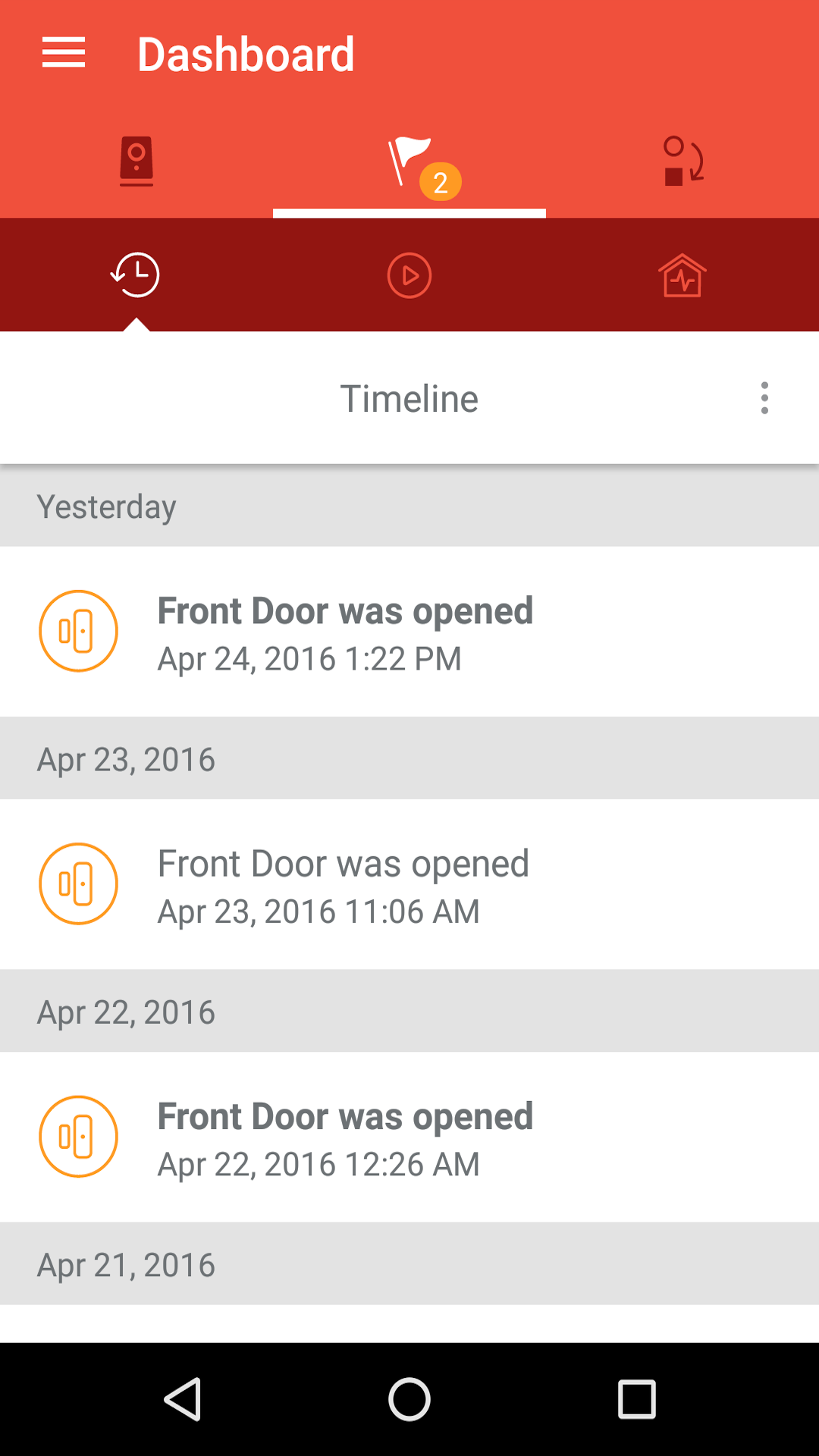Image resolution: width=819 pixels, height=1456 pixels.
Task: Select the timeline history clock sub-tab
Action: click(136, 275)
